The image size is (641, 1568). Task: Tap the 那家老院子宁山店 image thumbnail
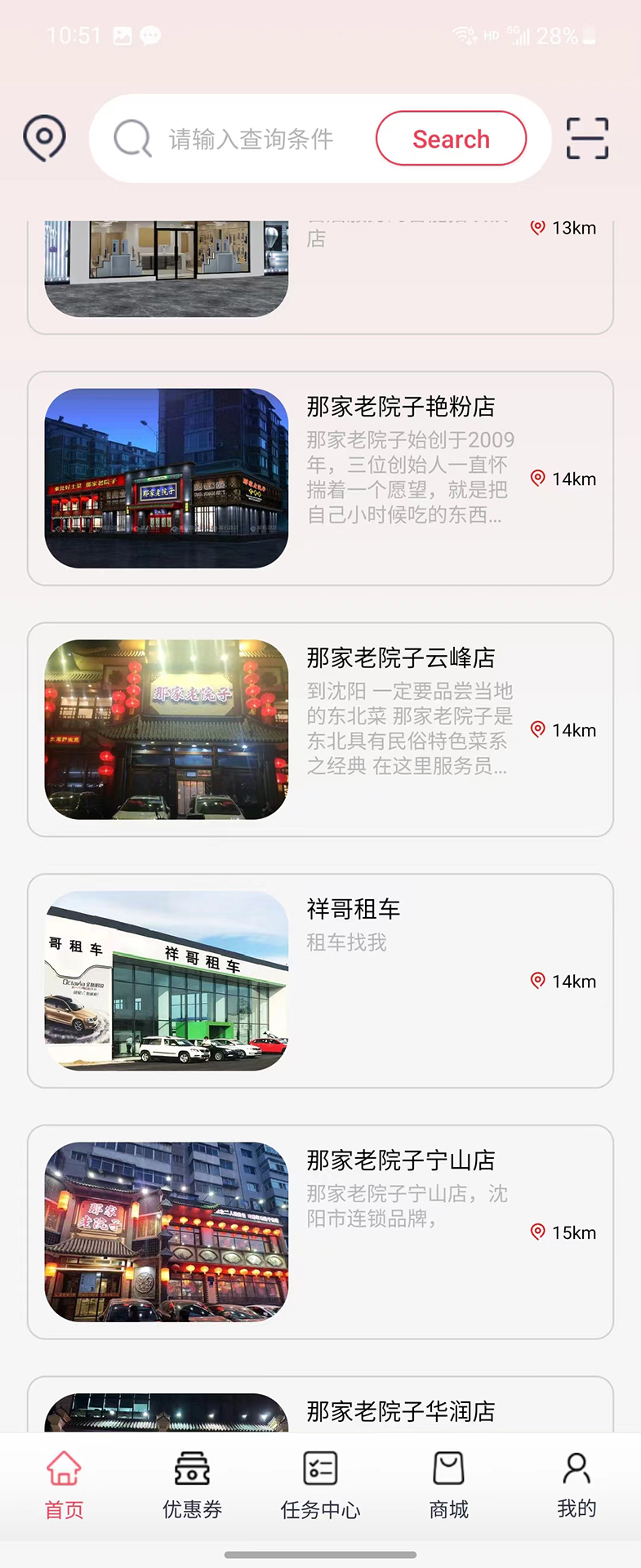(x=166, y=1232)
